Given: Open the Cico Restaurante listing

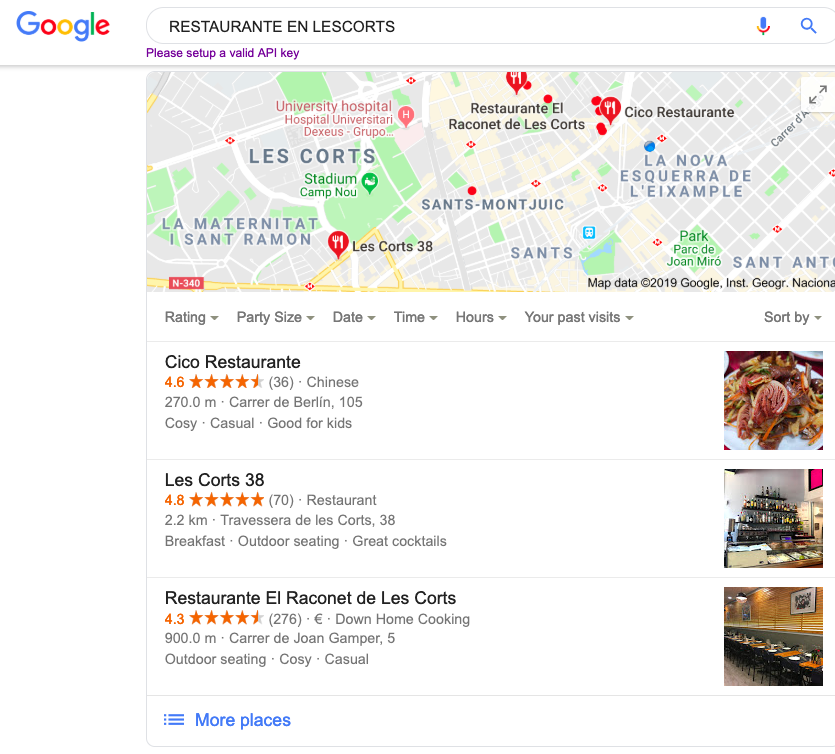Looking at the screenshot, I should [x=233, y=362].
